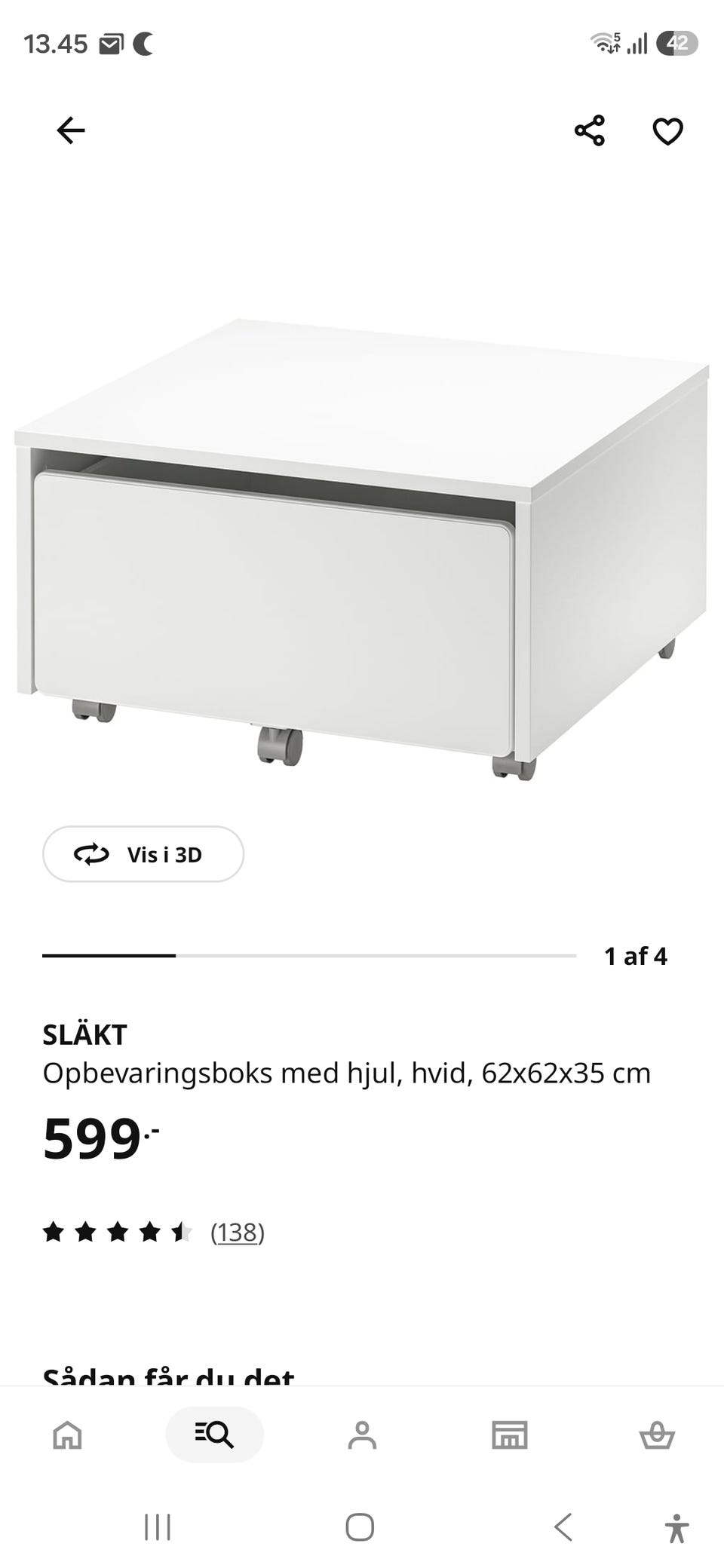Open the system recent apps view
This screenshot has height=1568, width=724.
(158, 1528)
